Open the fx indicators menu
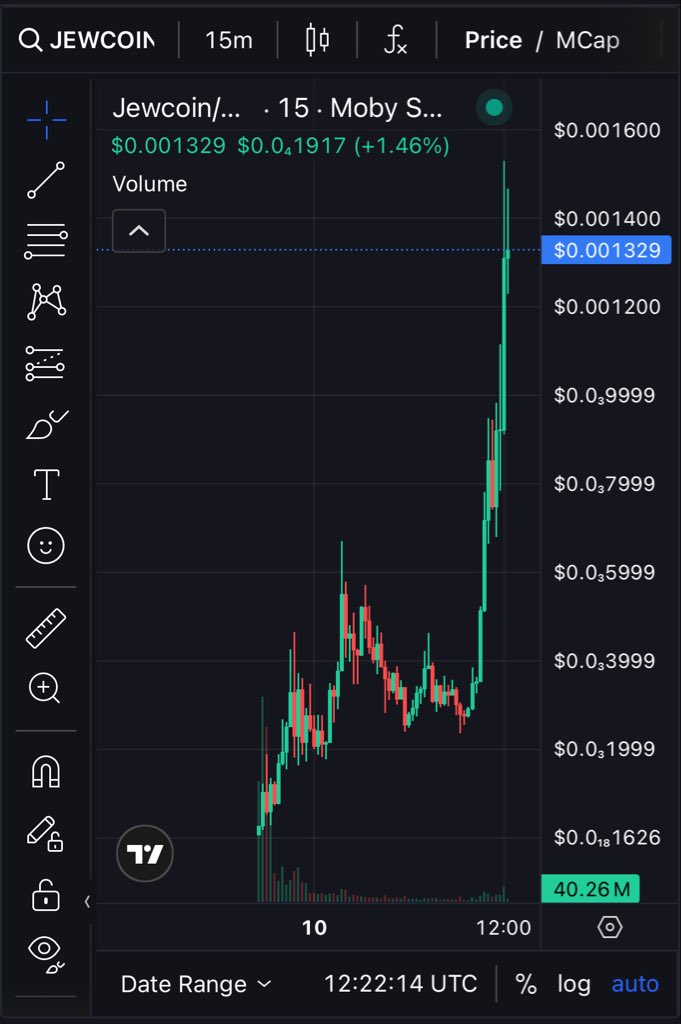This screenshot has height=1024, width=681. click(396, 40)
